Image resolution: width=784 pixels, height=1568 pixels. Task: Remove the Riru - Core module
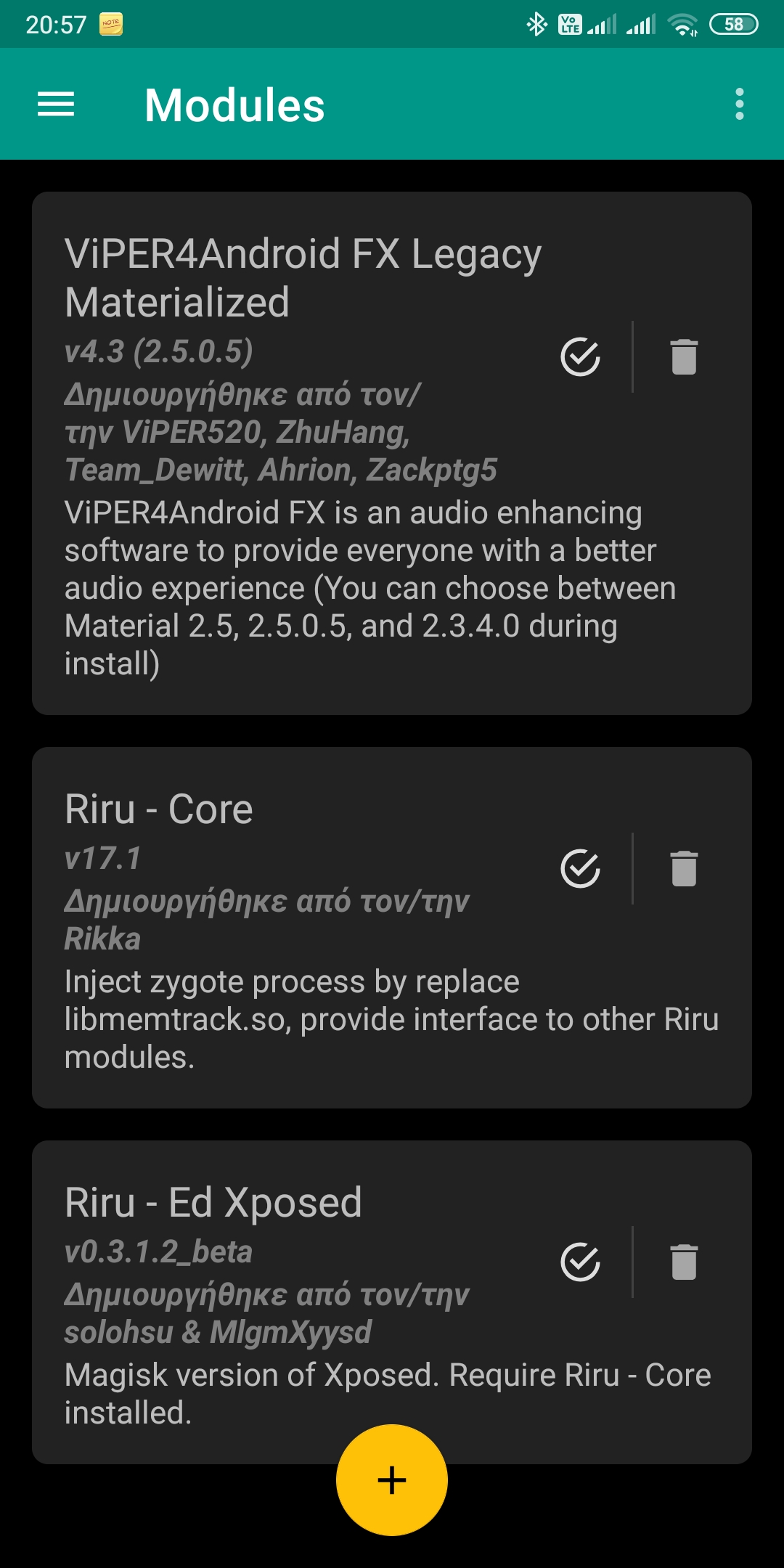(684, 868)
